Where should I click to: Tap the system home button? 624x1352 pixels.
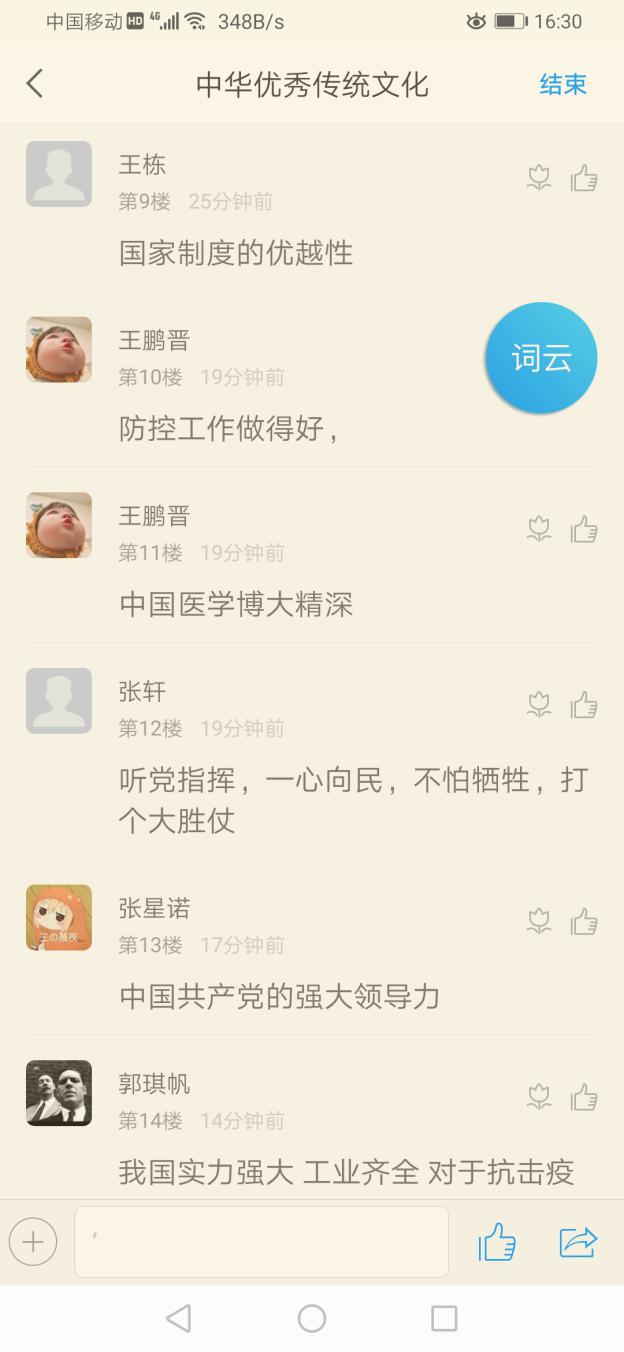[x=312, y=1318]
